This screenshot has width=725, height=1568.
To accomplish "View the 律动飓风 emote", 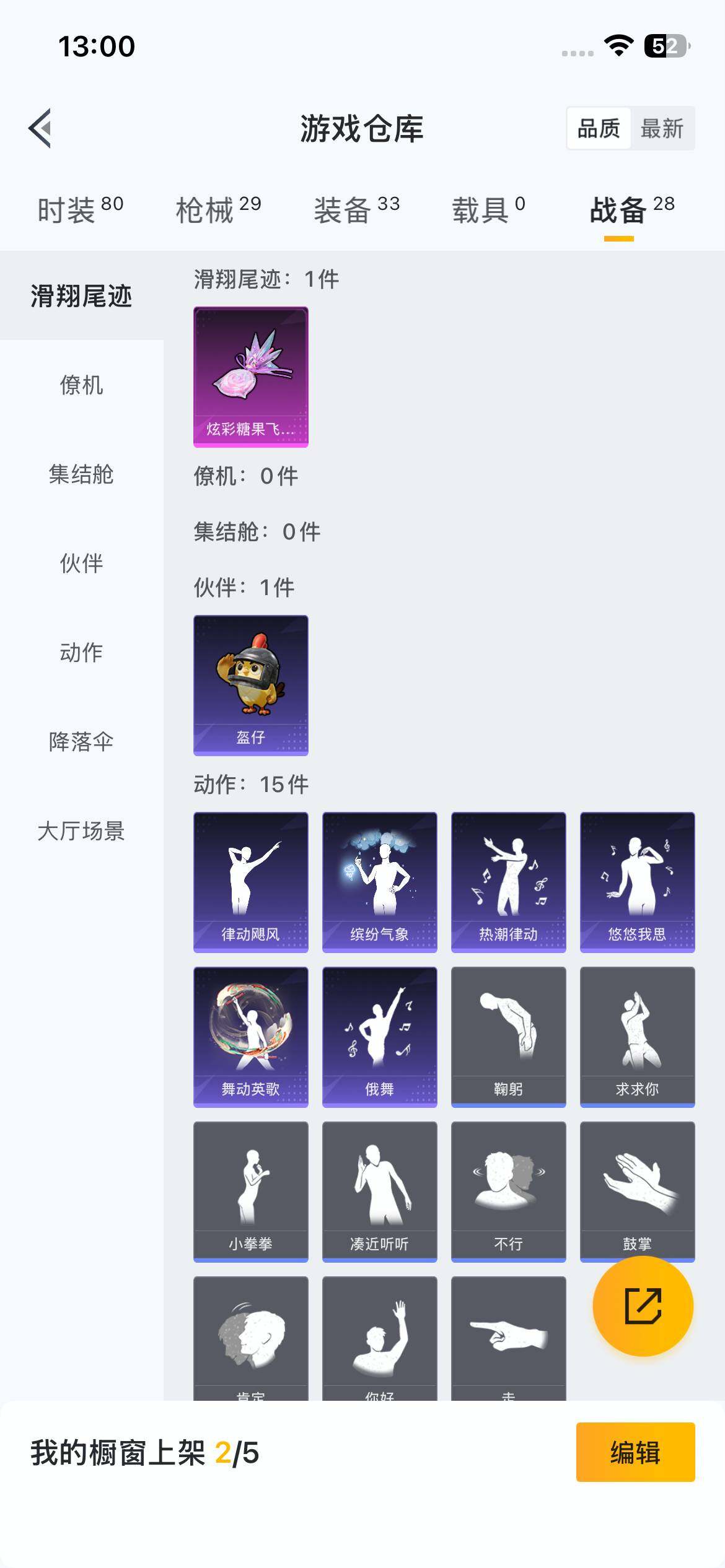I will [251, 882].
